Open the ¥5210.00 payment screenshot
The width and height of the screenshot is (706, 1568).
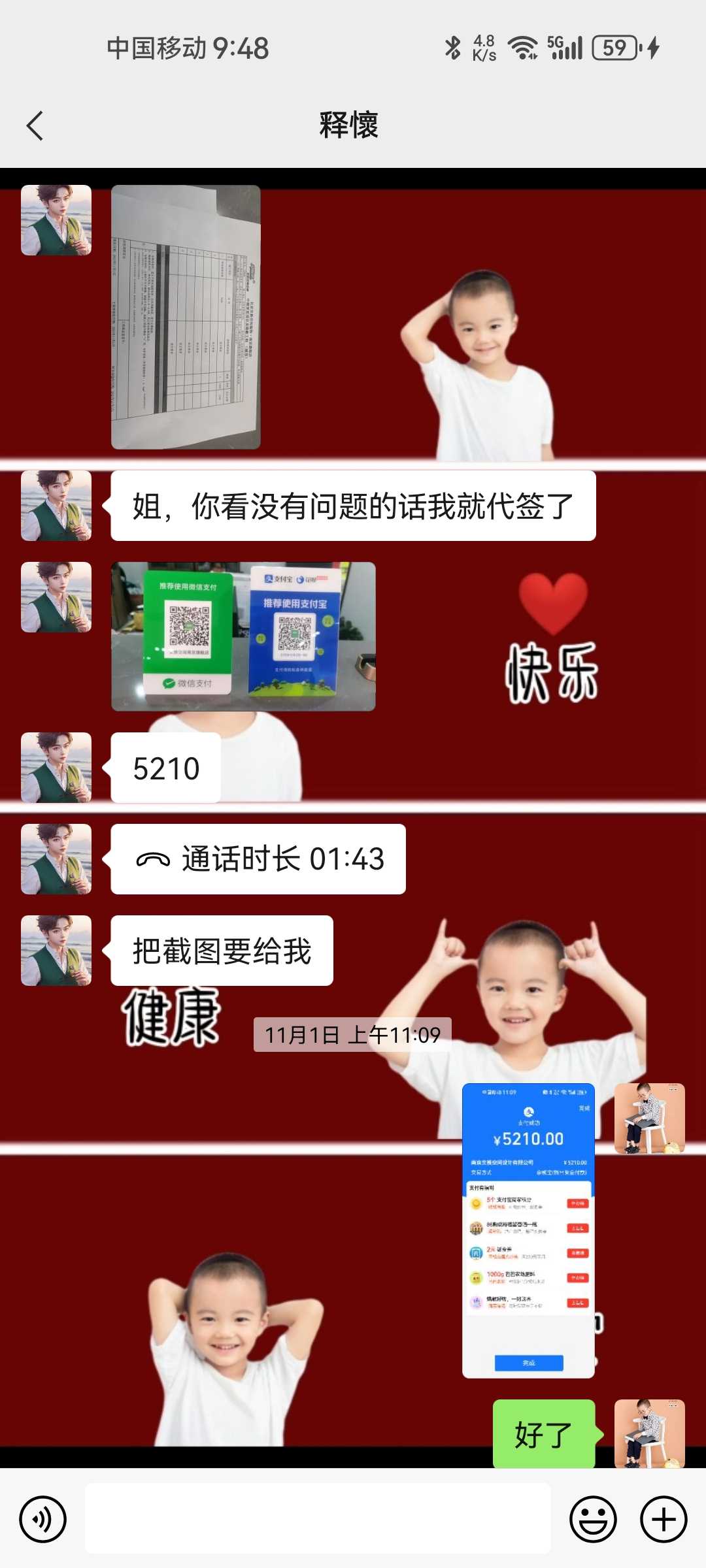pyautogui.click(x=528, y=1231)
